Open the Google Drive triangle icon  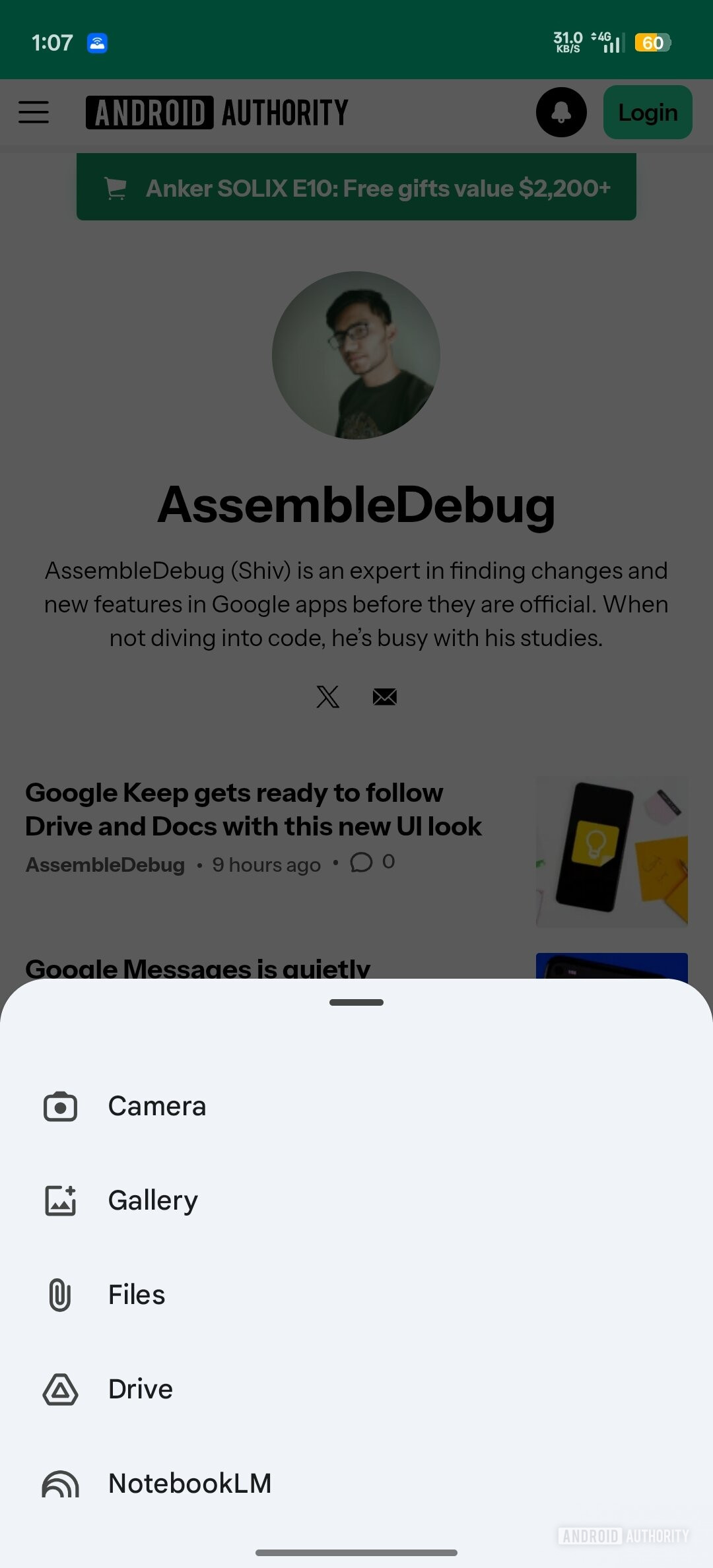click(60, 1388)
